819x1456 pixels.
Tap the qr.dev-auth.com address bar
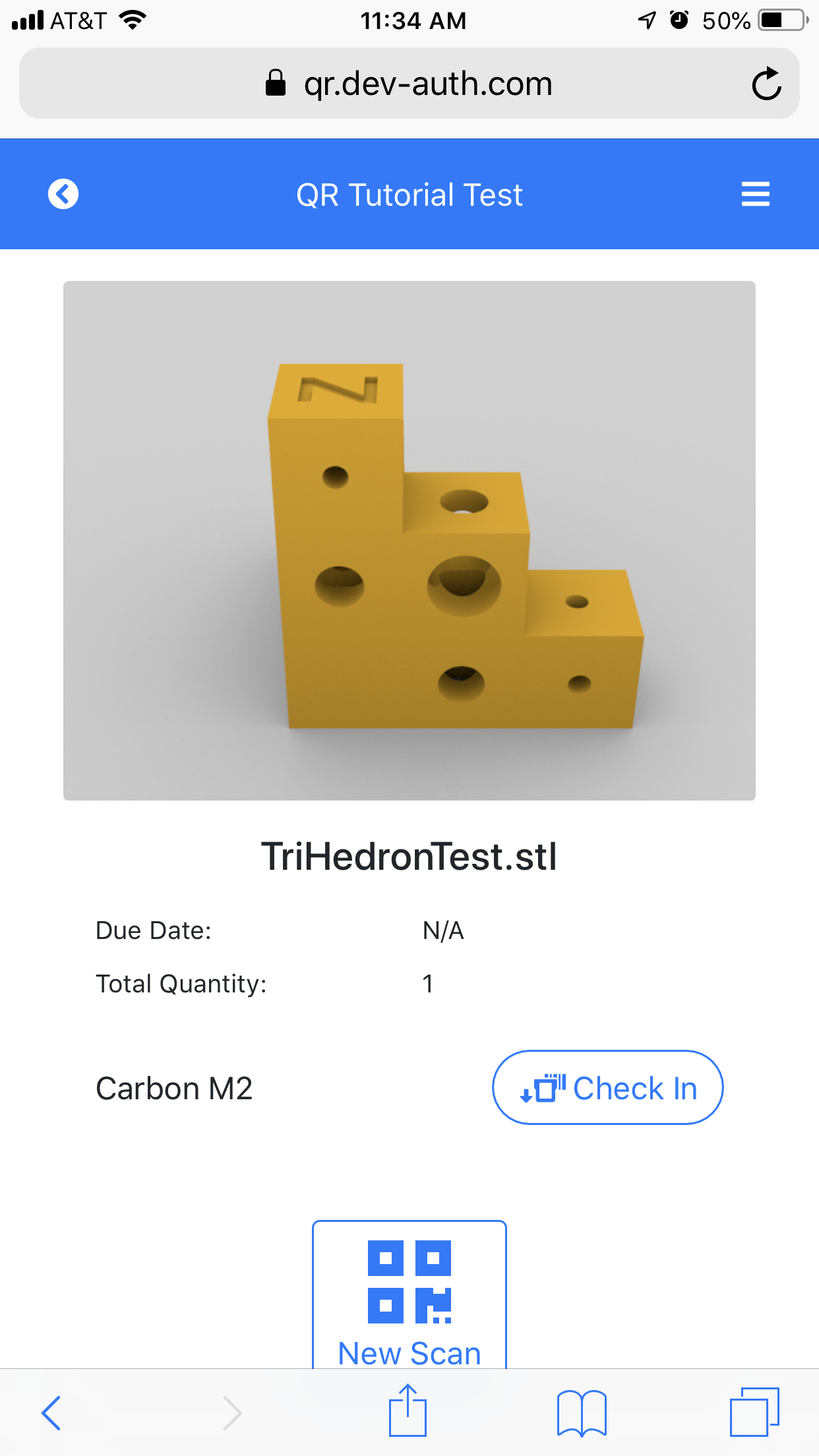(409, 84)
